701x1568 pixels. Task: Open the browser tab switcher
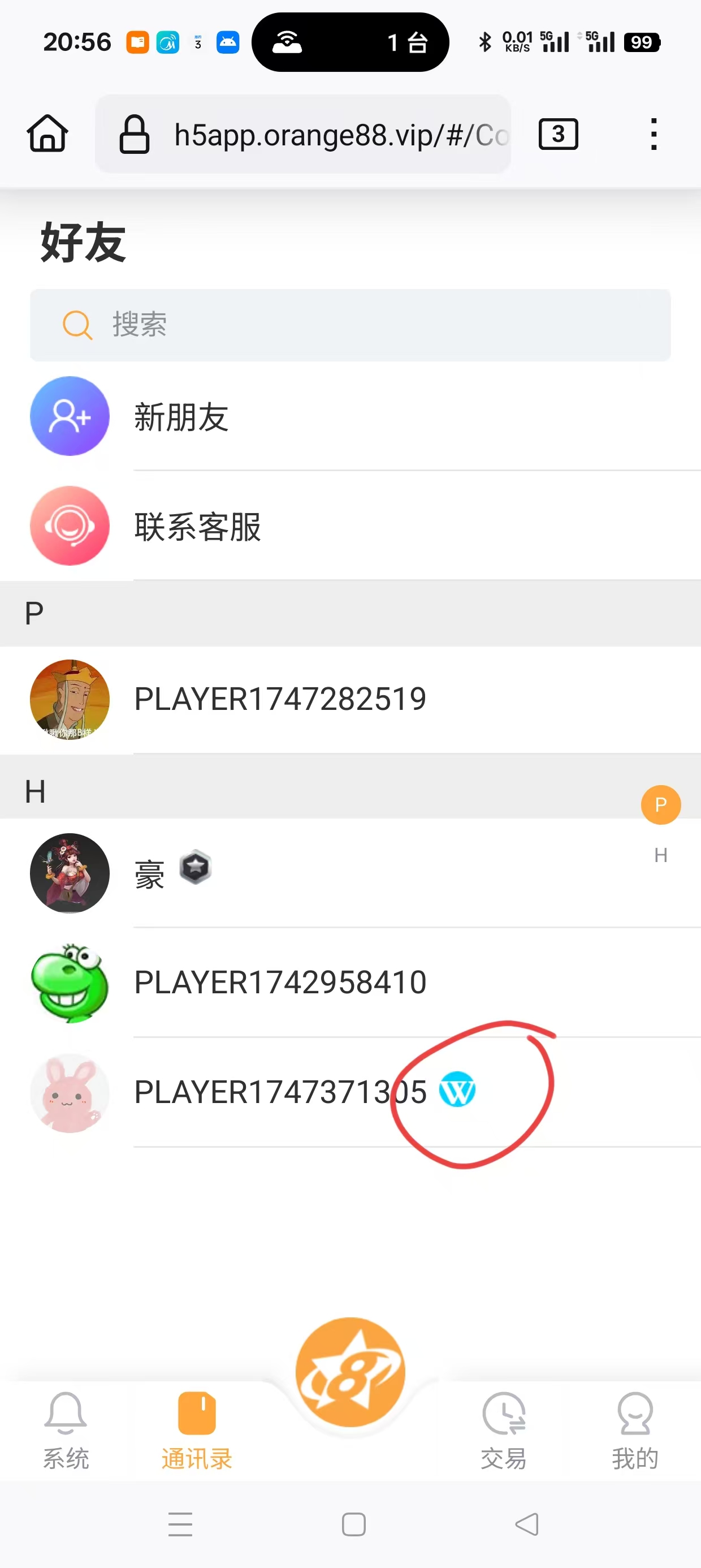(558, 134)
